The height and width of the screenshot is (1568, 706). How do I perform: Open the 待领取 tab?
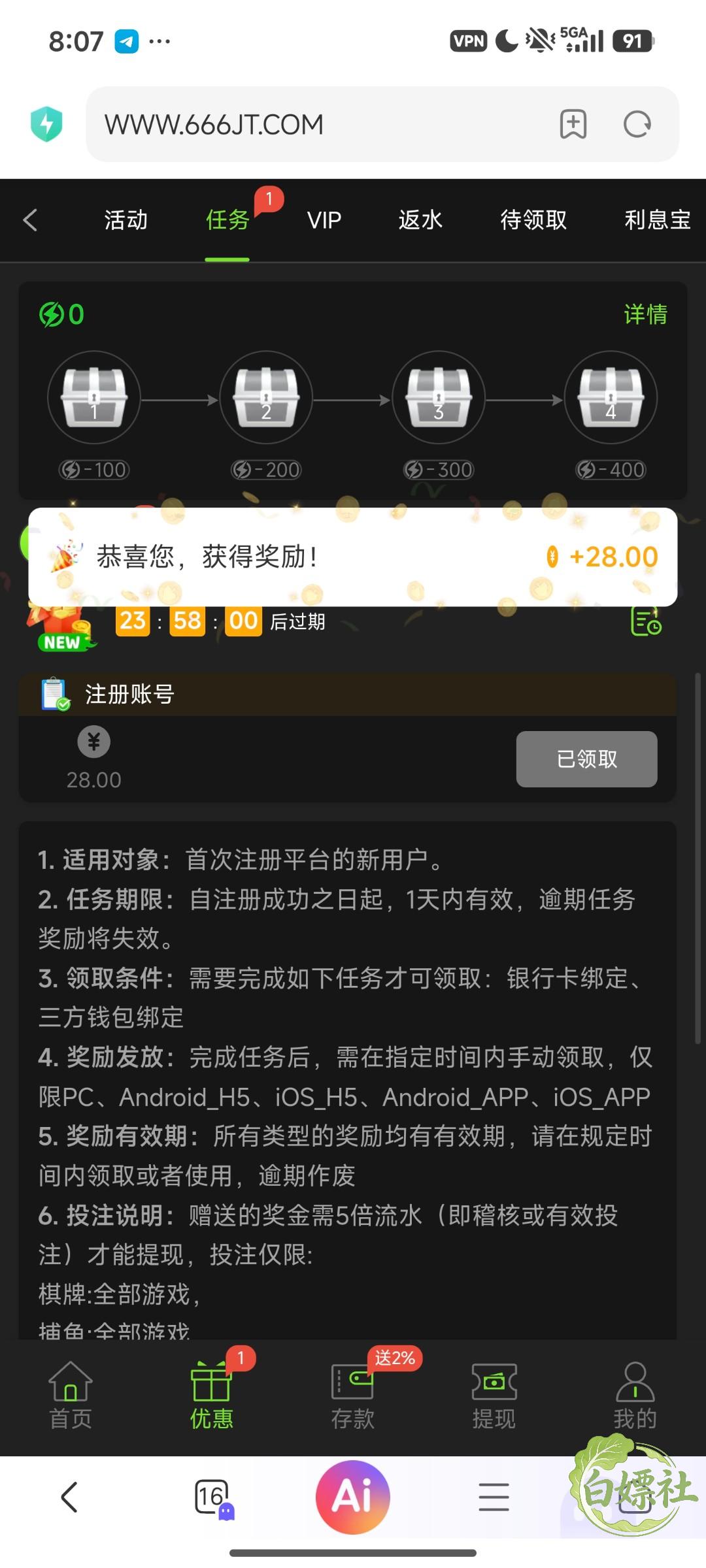533,220
